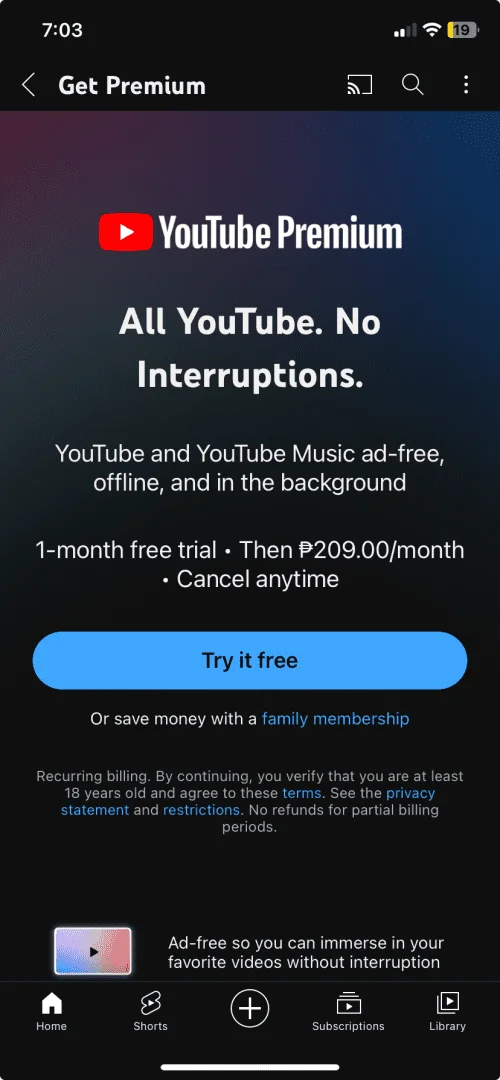This screenshot has height=1080, width=500.
Task: Switch to the Subscriptions tab
Action: click(348, 1012)
